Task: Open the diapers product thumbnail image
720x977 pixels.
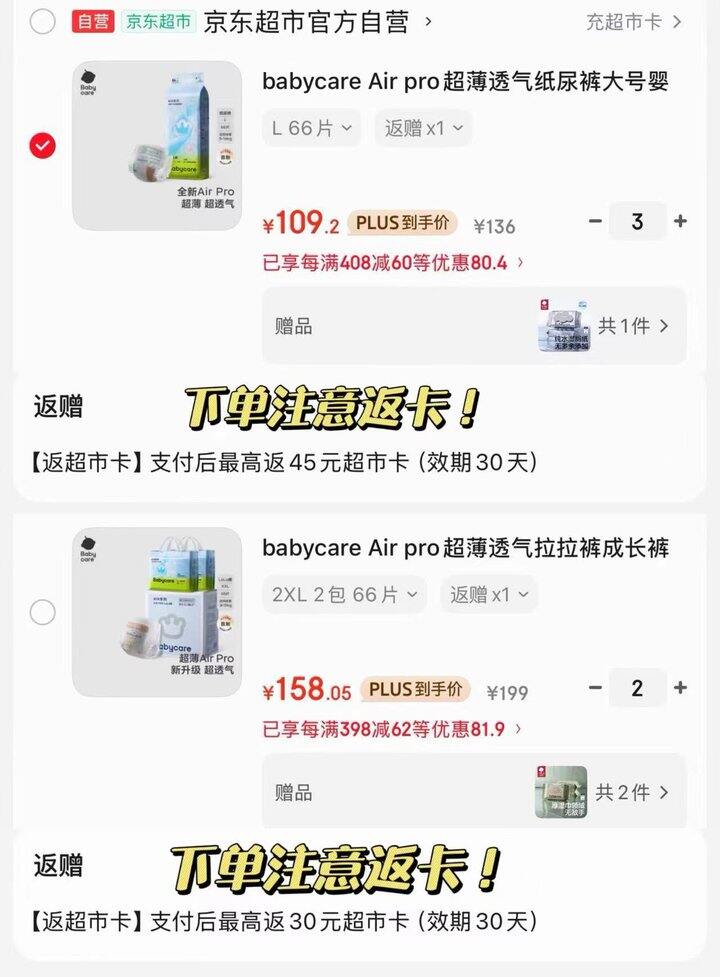Action: click(155, 146)
